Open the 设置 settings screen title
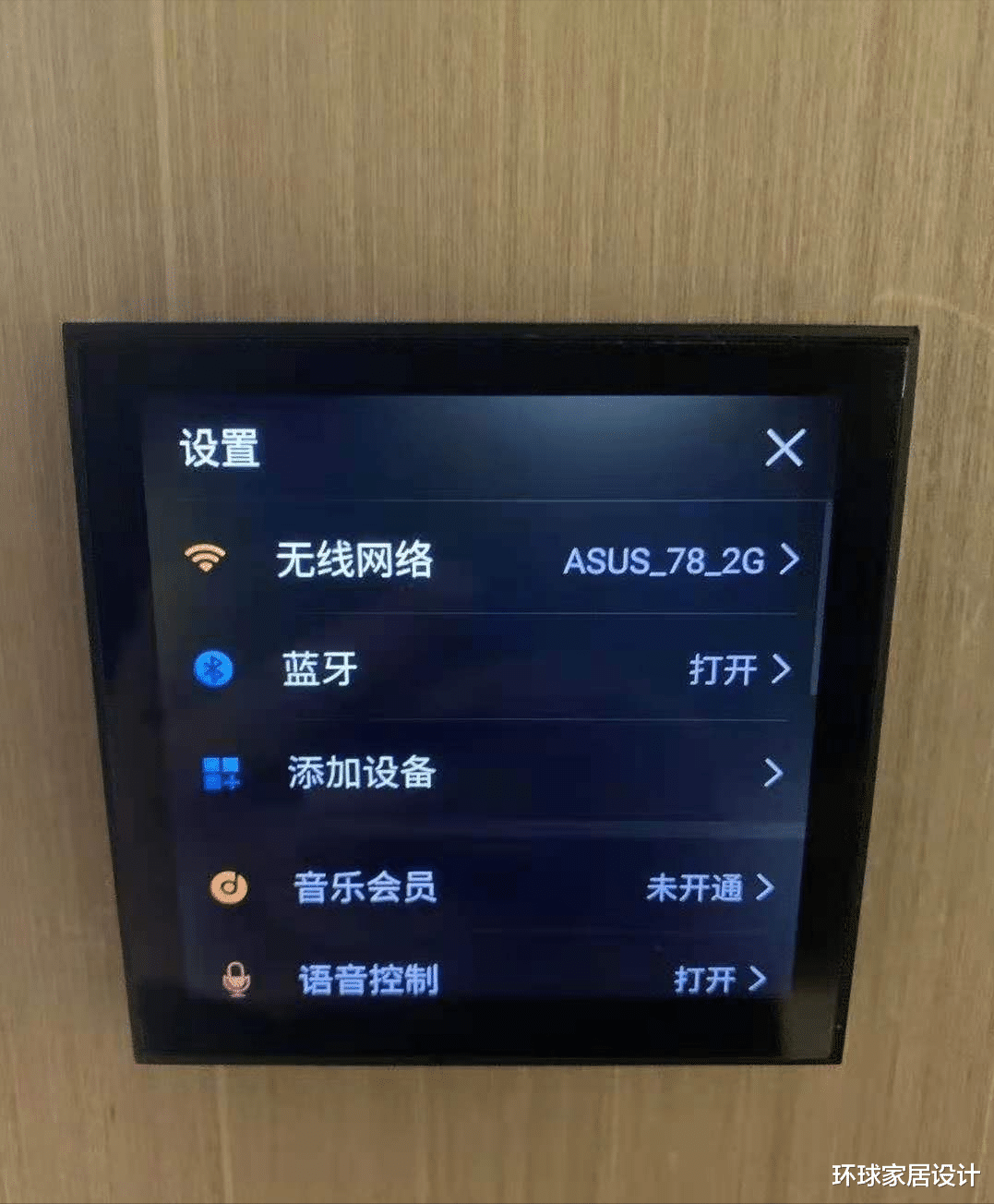Image resolution: width=994 pixels, height=1204 pixels. coord(219,450)
